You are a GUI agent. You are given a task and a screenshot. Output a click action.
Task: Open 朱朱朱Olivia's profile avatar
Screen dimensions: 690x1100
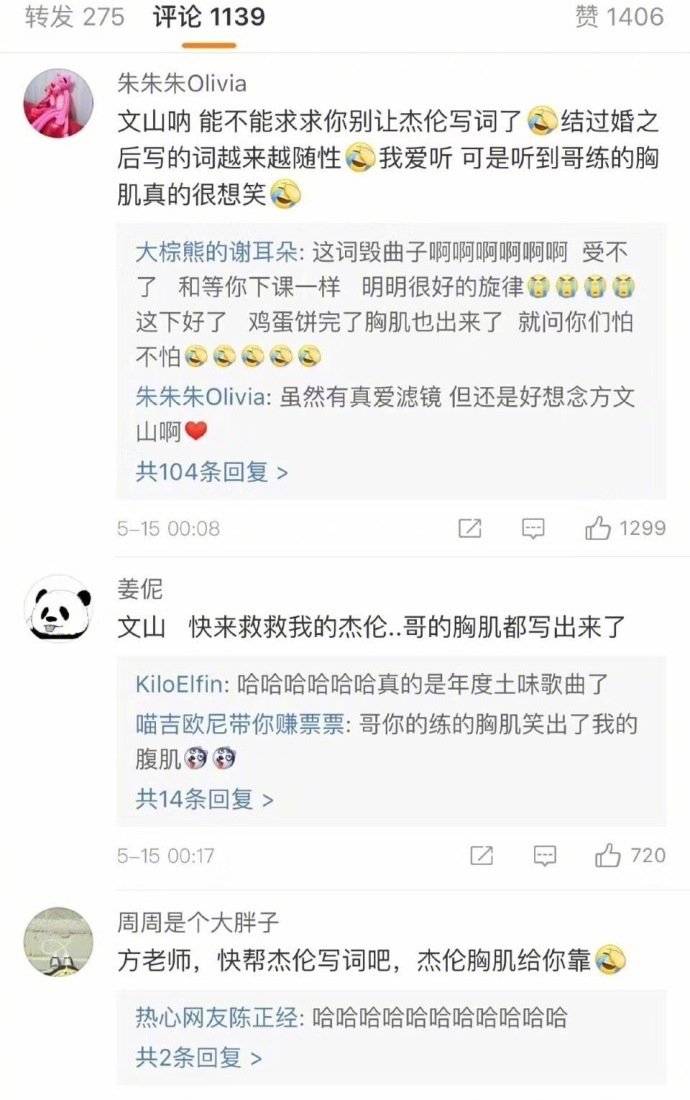pyautogui.click(x=58, y=103)
